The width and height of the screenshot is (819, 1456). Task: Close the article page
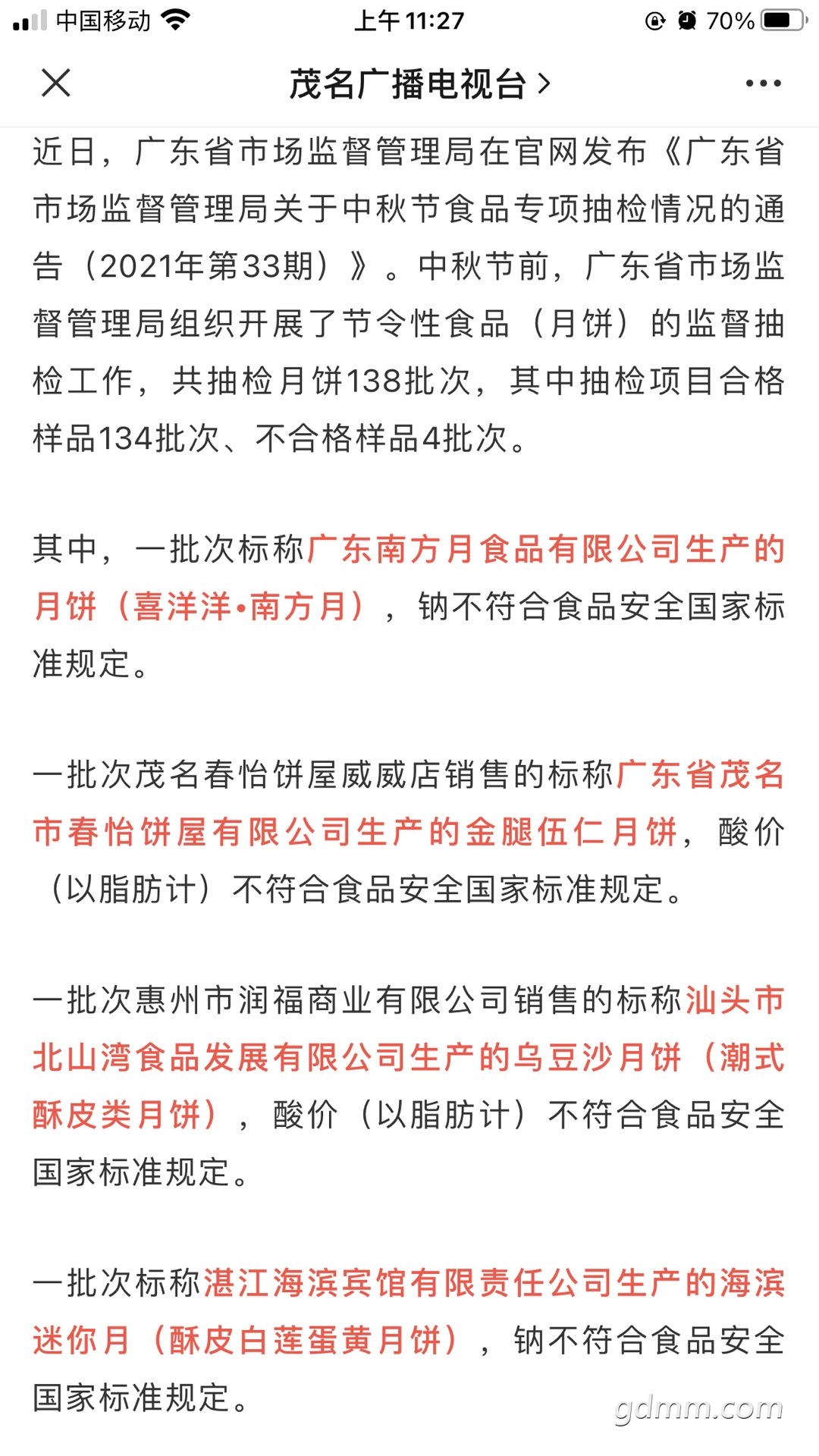click(x=56, y=83)
